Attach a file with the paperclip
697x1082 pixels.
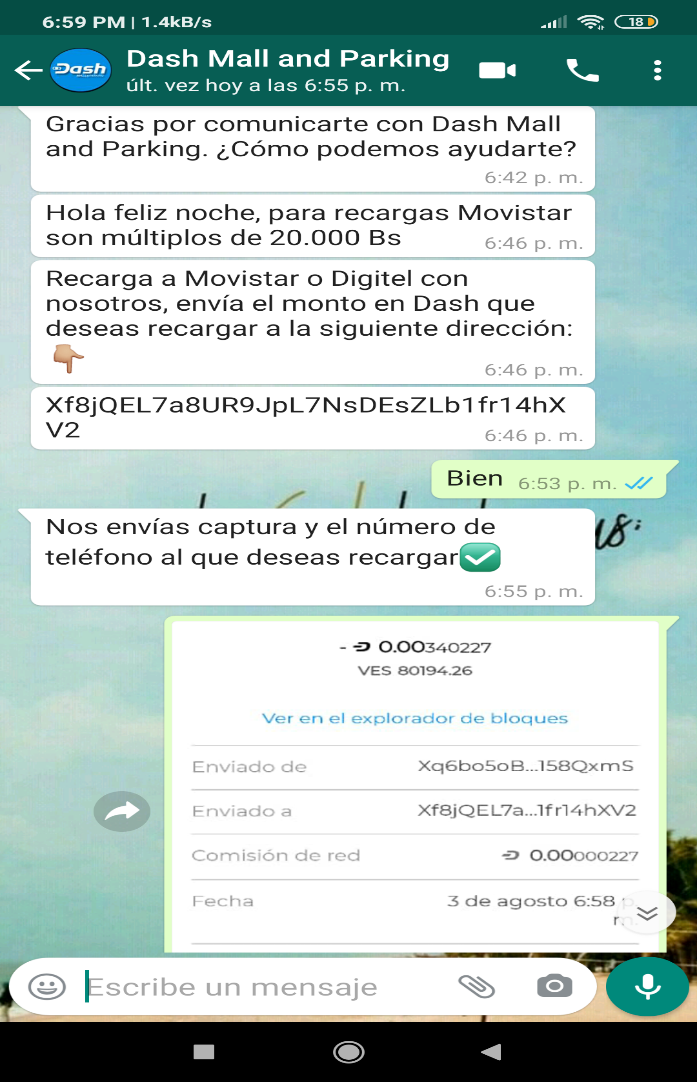[x=477, y=987]
